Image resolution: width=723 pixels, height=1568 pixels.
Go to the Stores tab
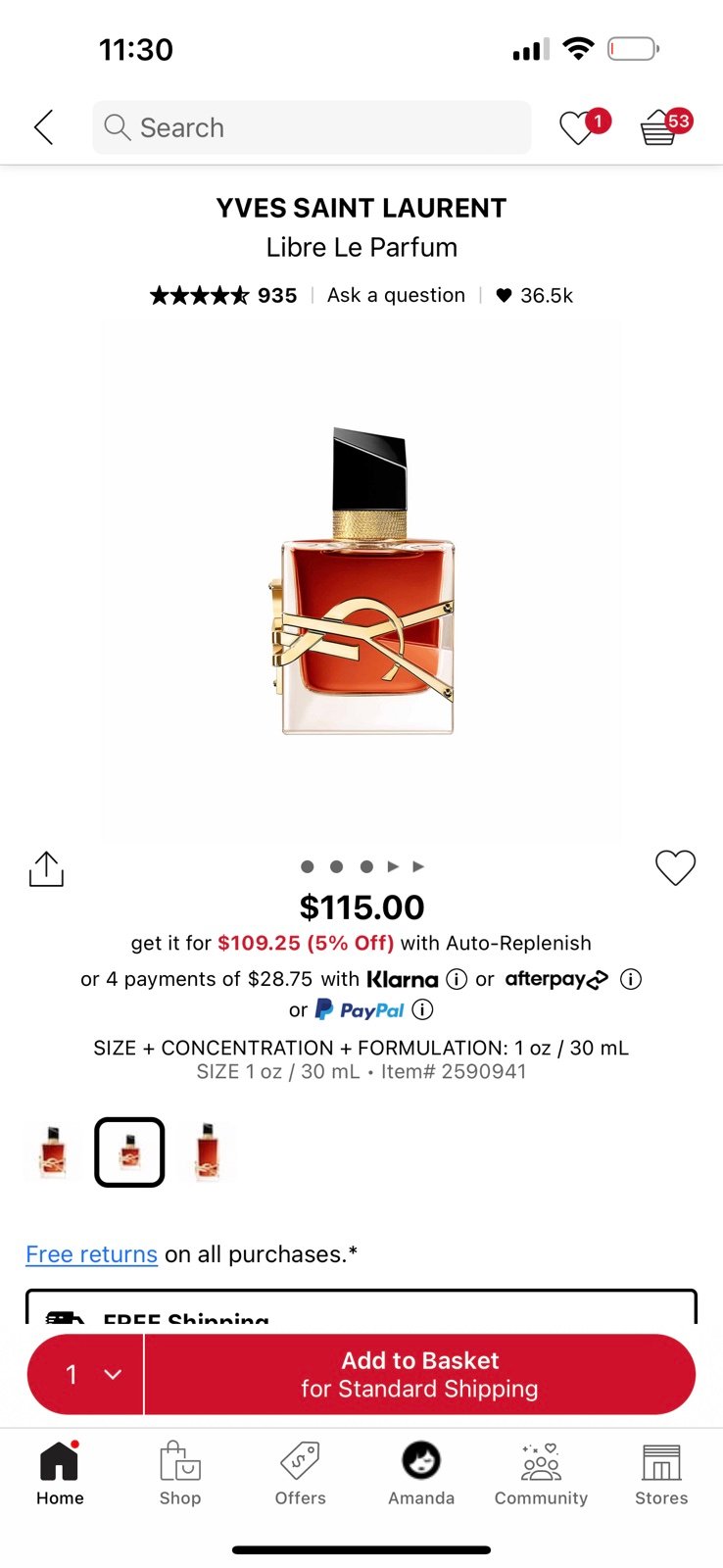click(x=661, y=1473)
